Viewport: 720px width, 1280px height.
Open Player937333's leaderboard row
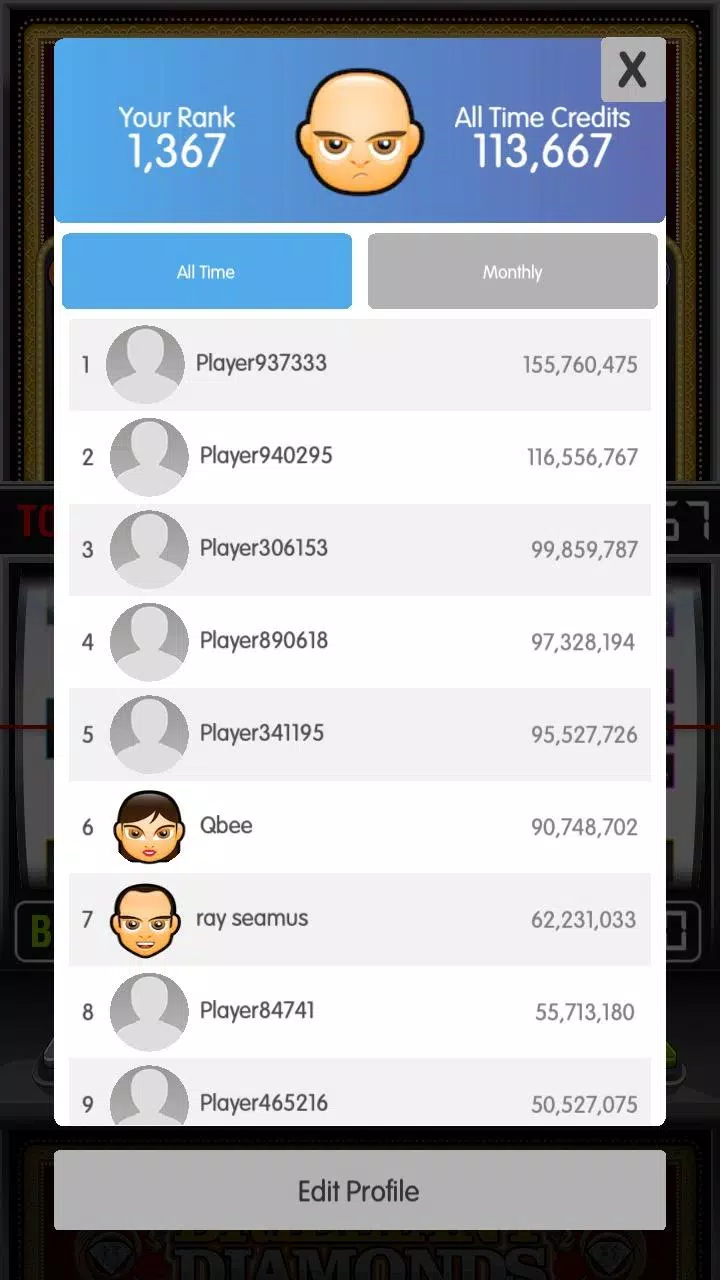(x=359, y=364)
